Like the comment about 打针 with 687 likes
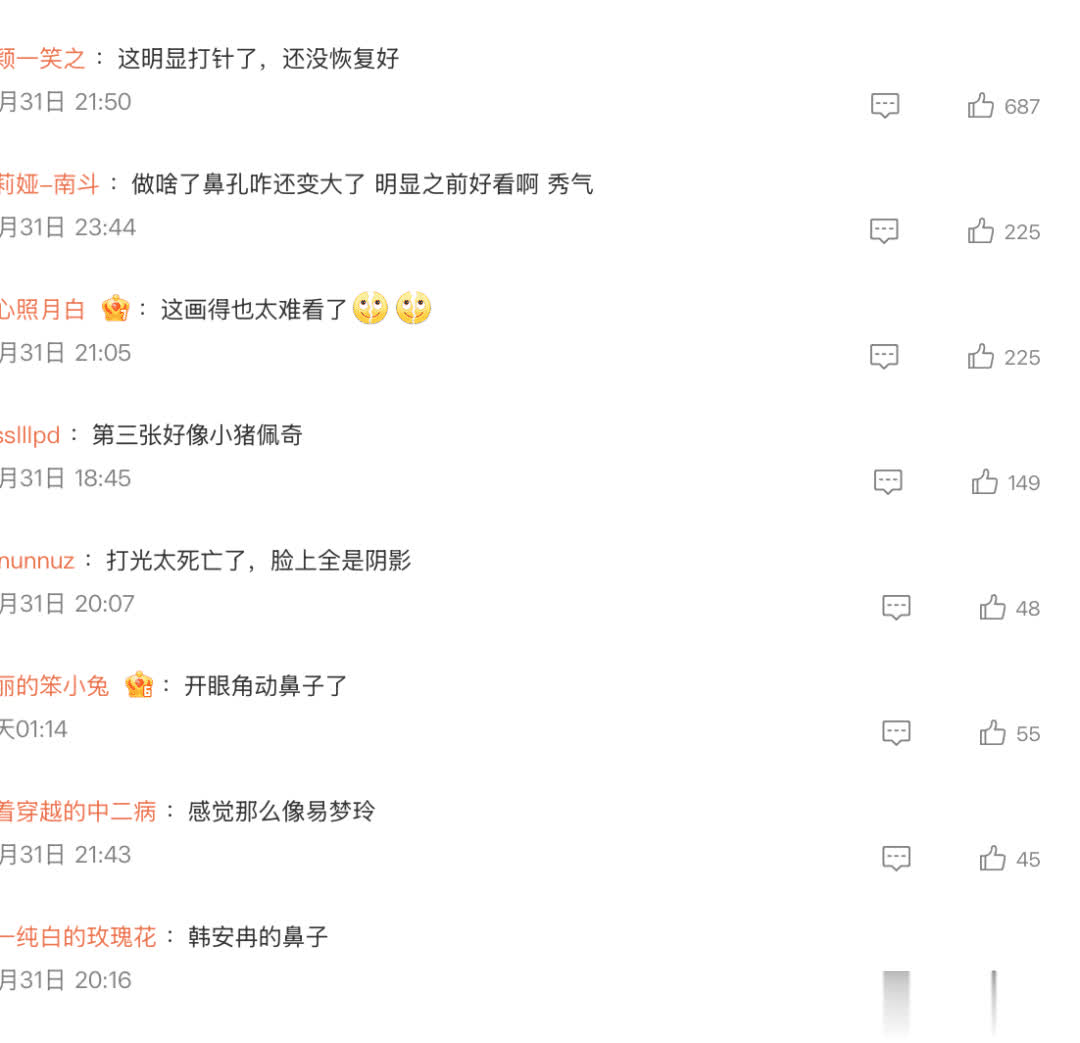This screenshot has width=1080, height=1043. pyautogui.click(x=981, y=106)
